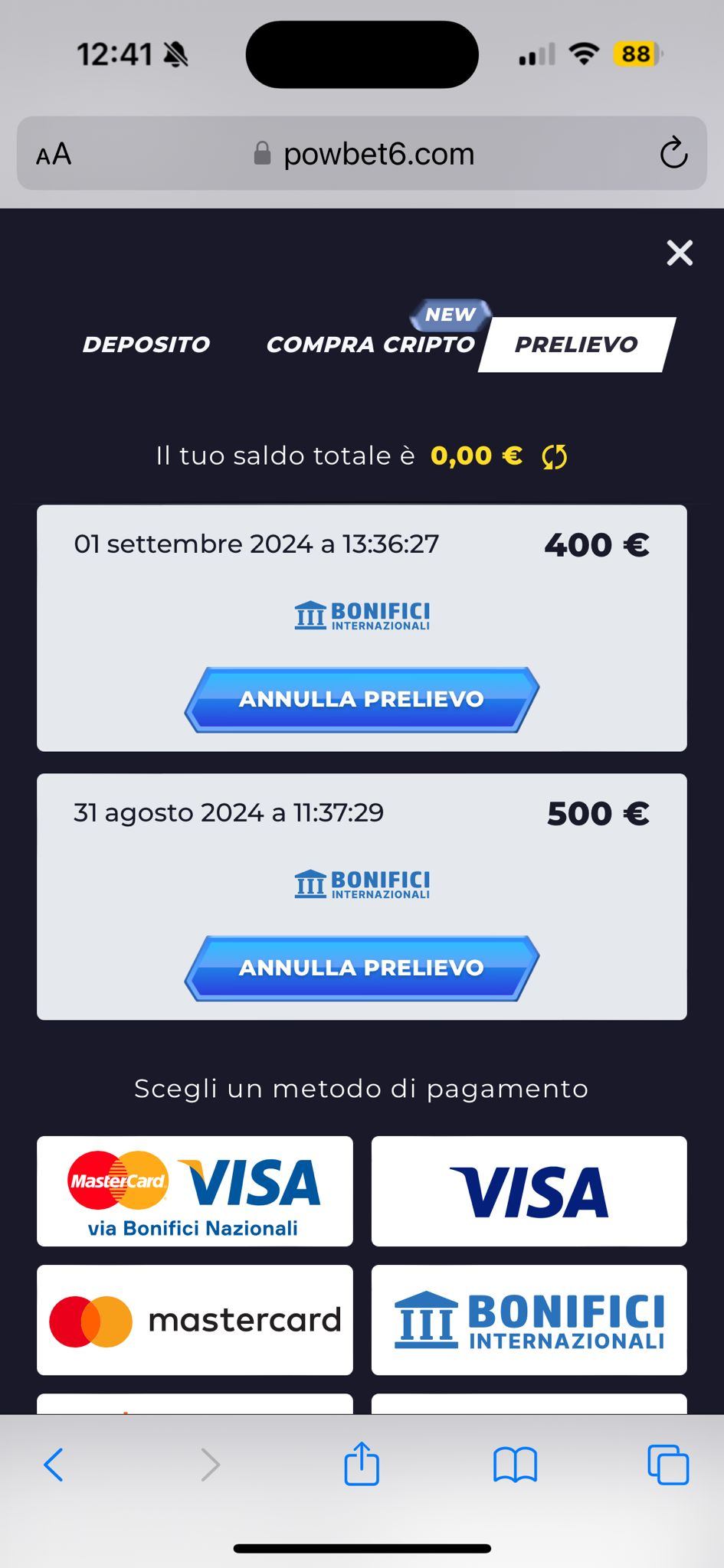This screenshot has height=1568, width=724.
Task: Cancel the 400 € withdrawal
Action: pos(362,699)
